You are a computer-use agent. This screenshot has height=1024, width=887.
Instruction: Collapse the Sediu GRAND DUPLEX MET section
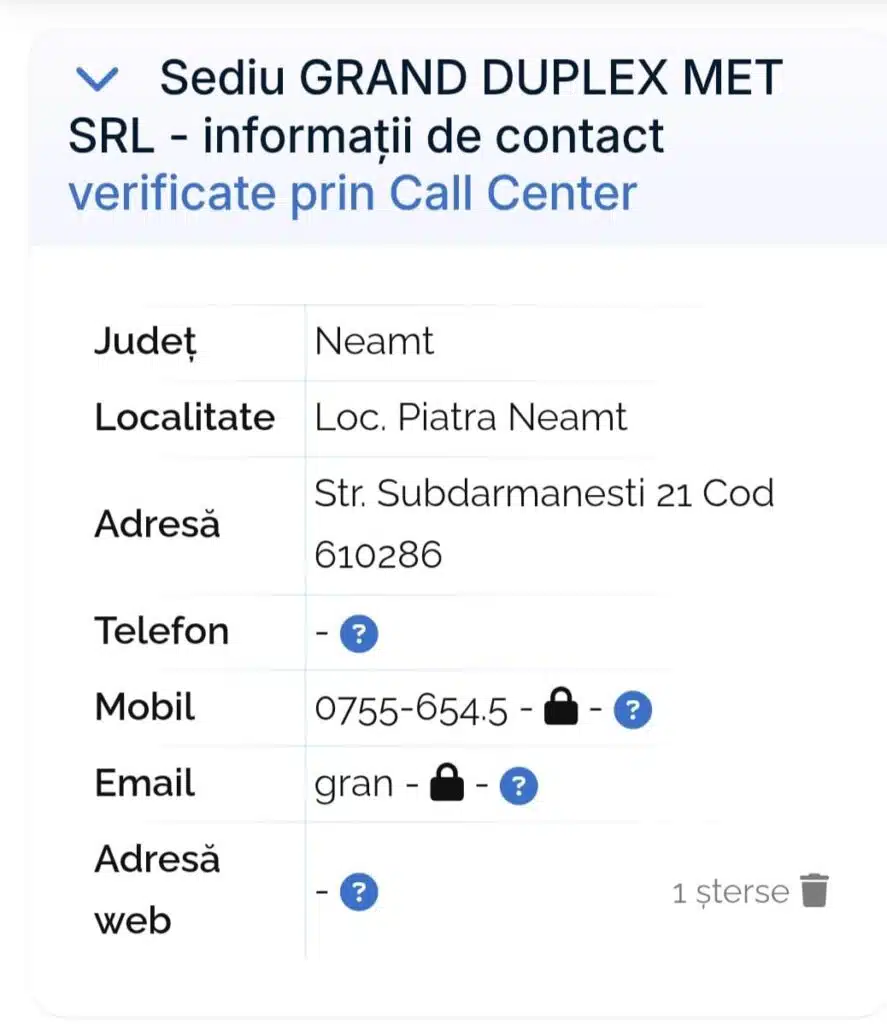pyautogui.click(x=96, y=79)
